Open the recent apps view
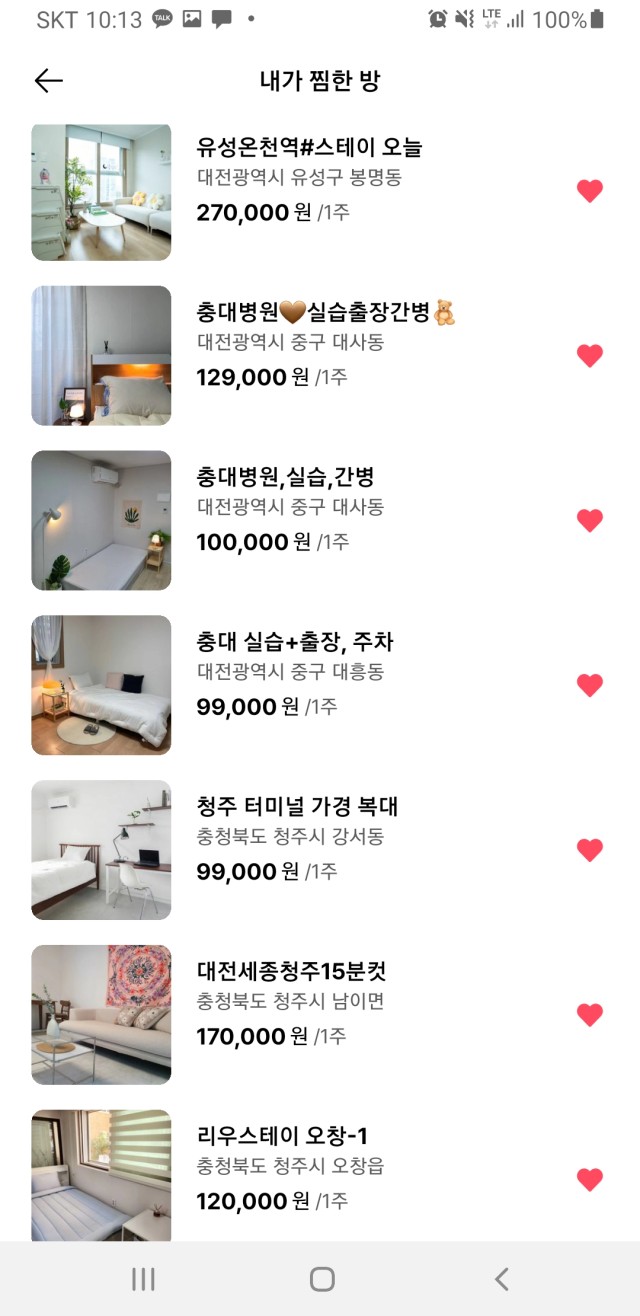 coord(144,1279)
